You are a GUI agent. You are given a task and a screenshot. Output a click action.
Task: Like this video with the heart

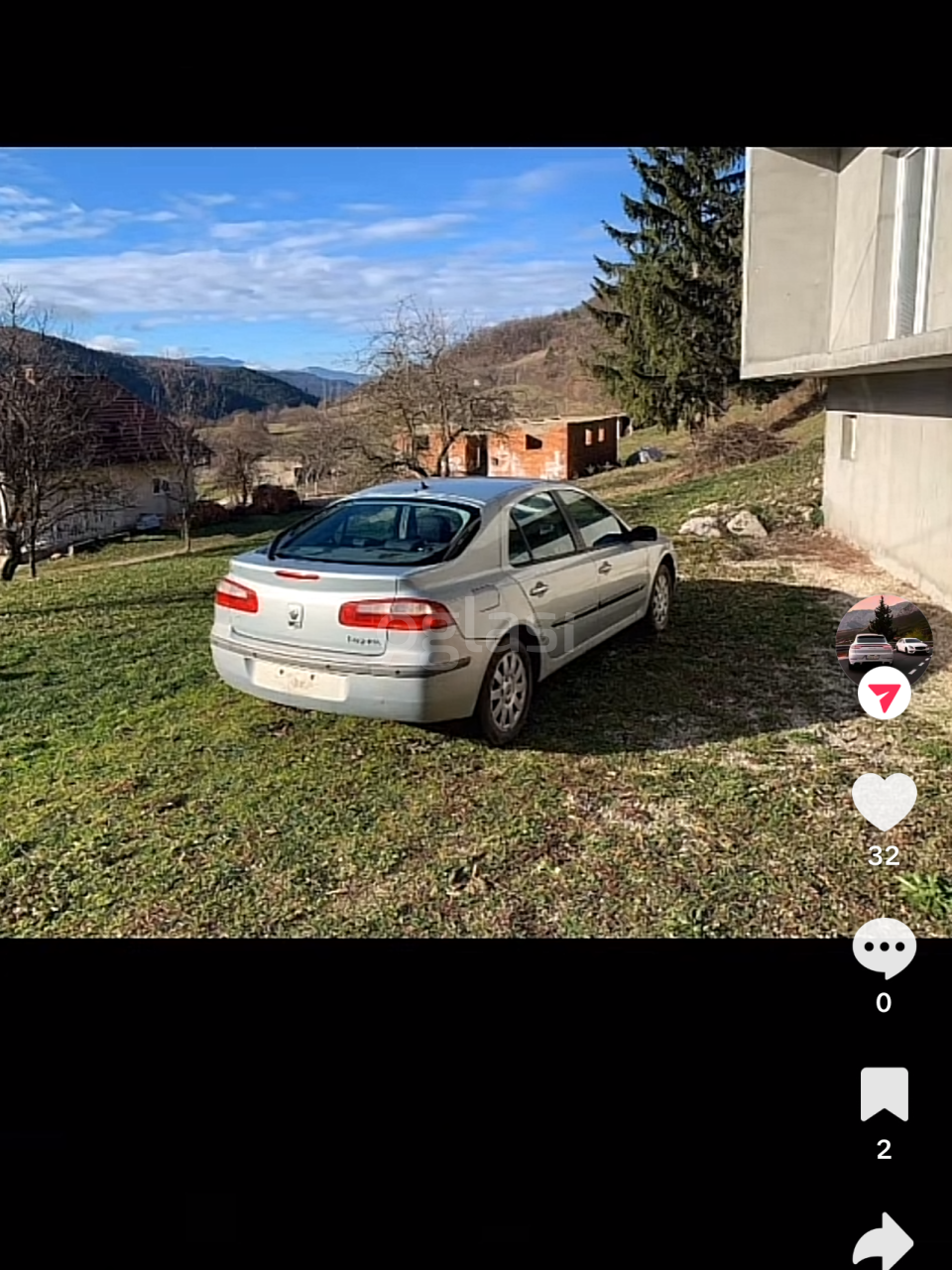[x=884, y=801]
